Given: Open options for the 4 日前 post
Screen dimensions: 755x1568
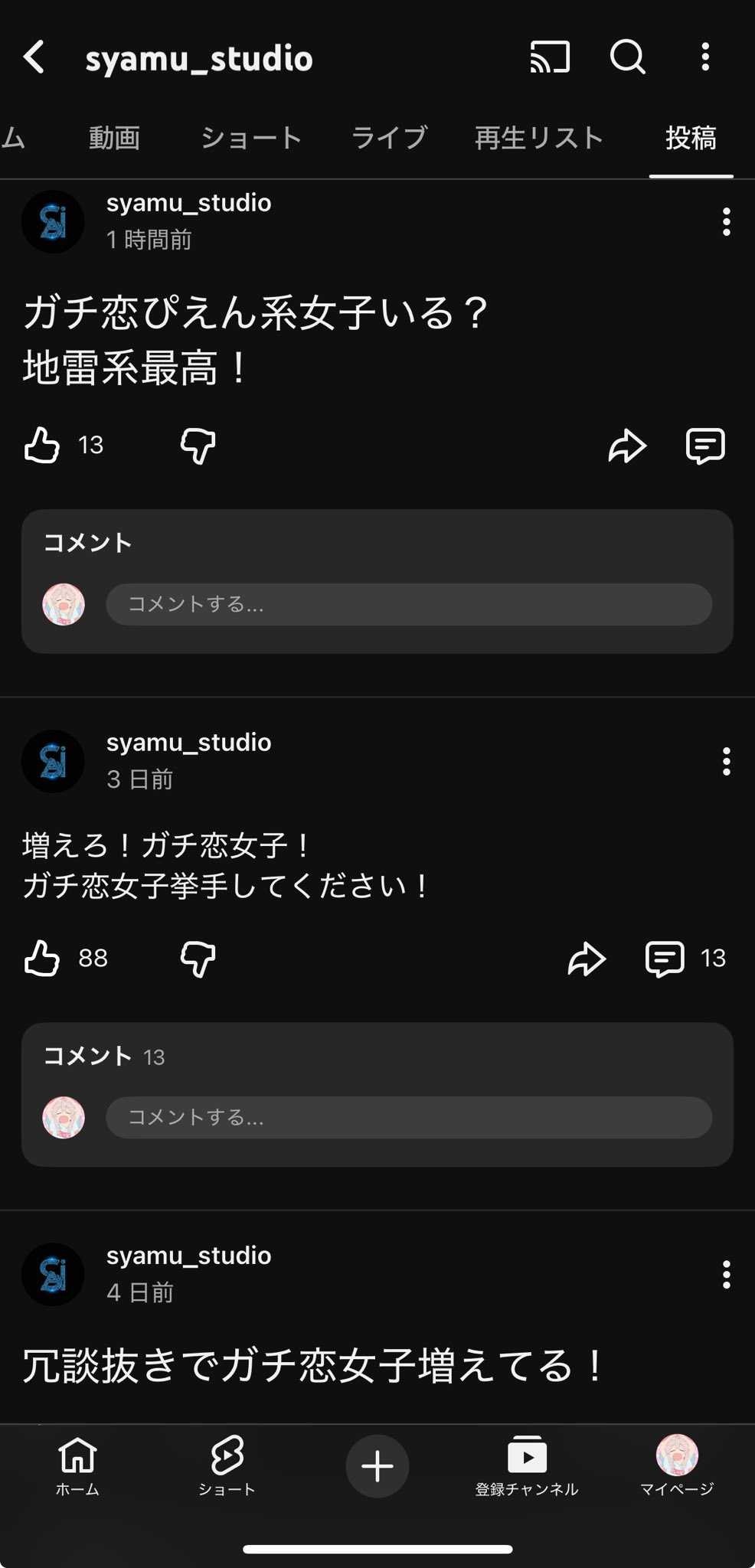Looking at the screenshot, I should 726,1275.
